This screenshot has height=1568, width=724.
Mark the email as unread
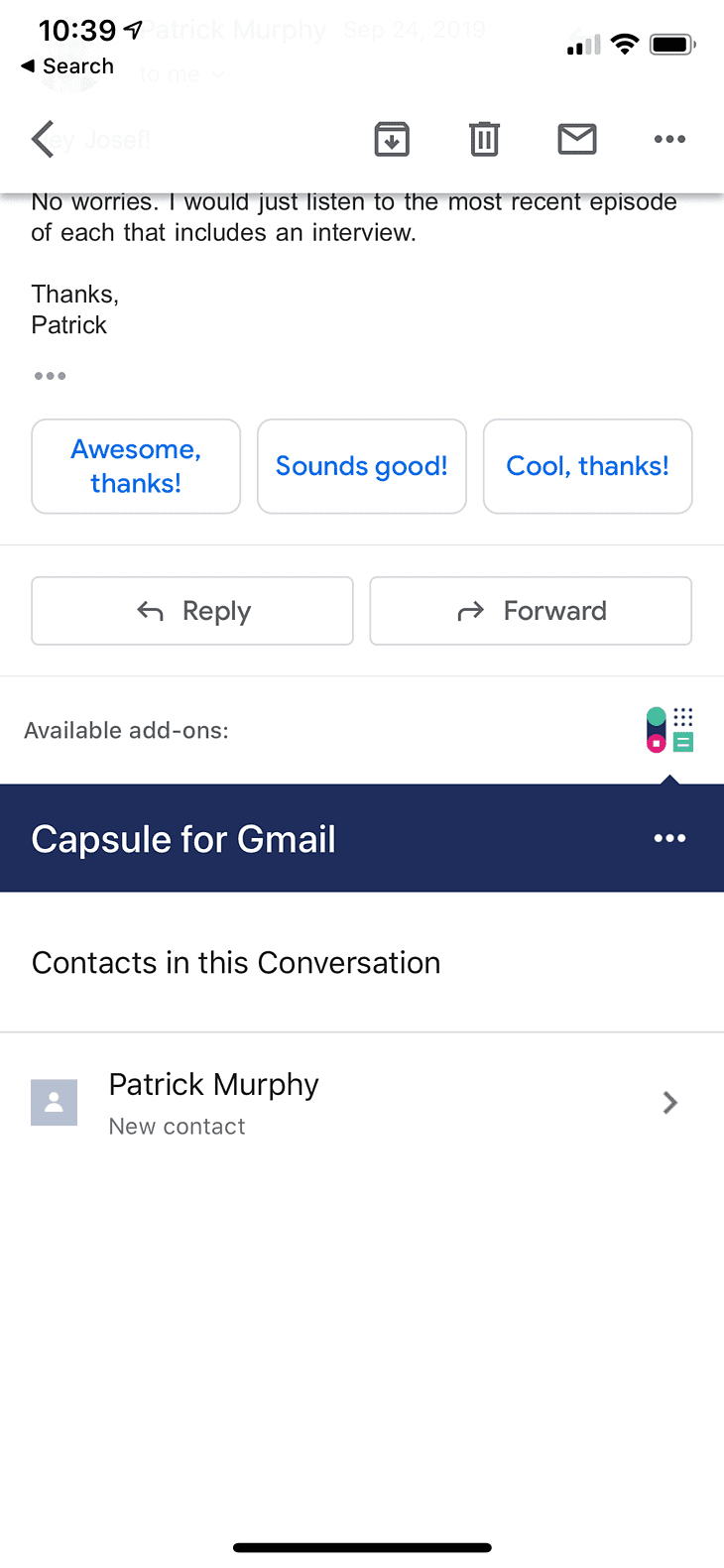[577, 139]
